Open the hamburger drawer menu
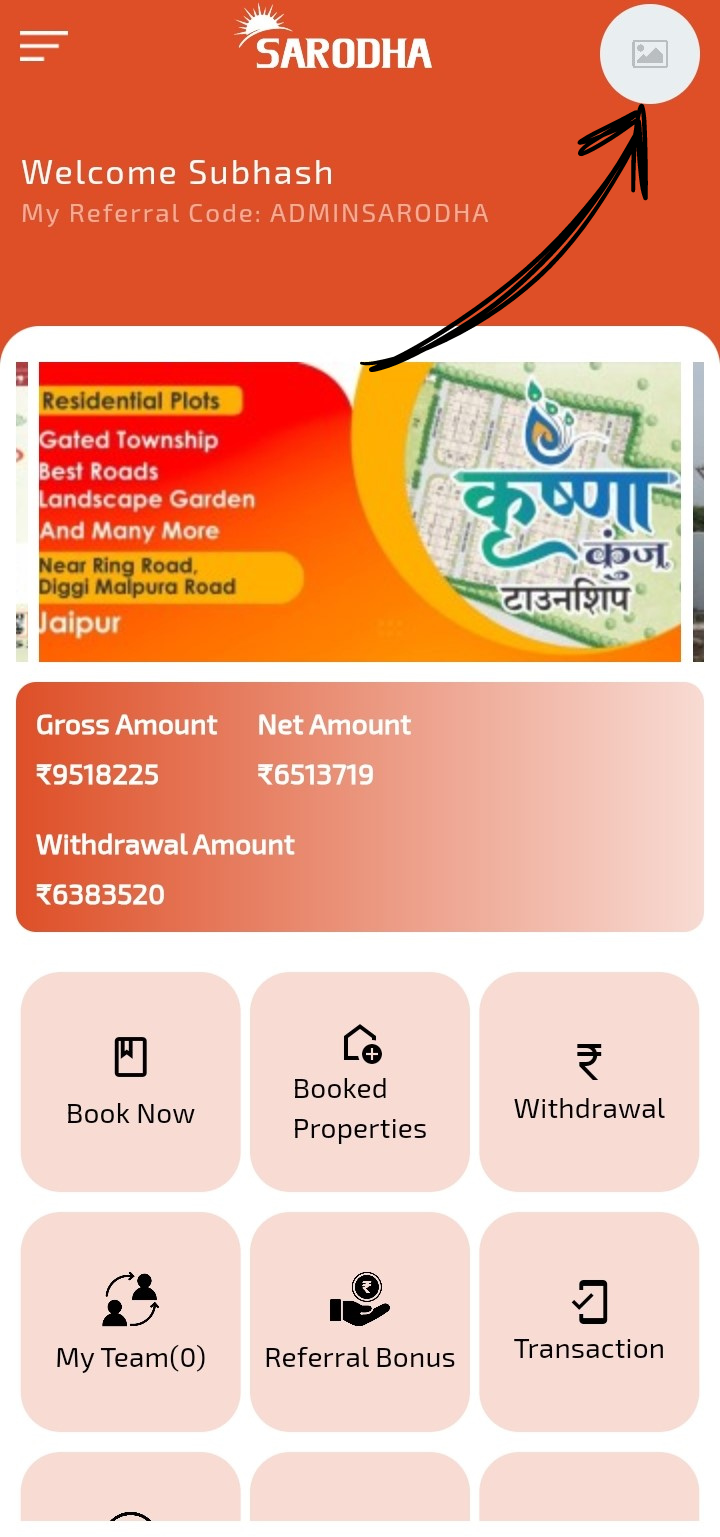This screenshot has height=1537, width=720. [x=43, y=46]
